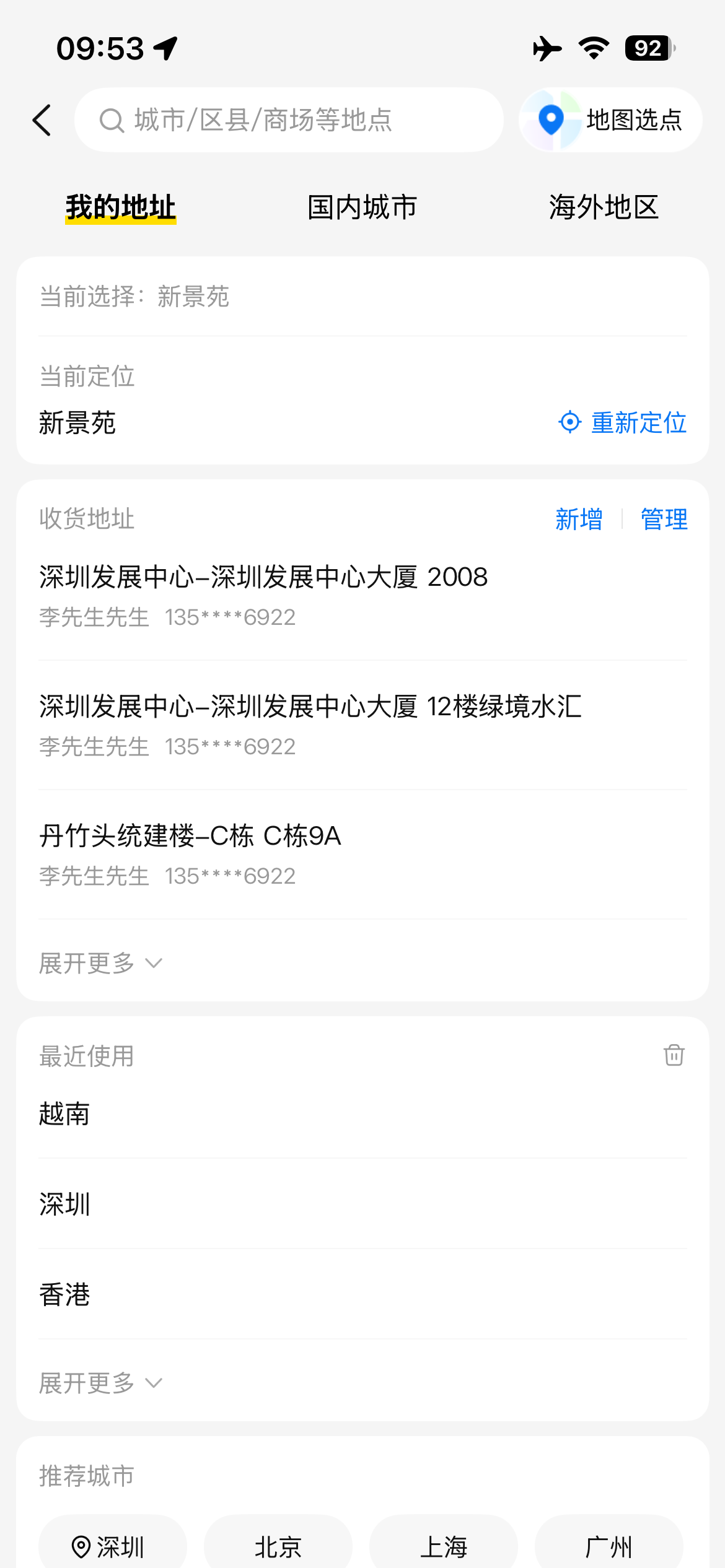Select recommended city 上海
The image size is (725, 1568).
pyautogui.click(x=443, y=1546)
